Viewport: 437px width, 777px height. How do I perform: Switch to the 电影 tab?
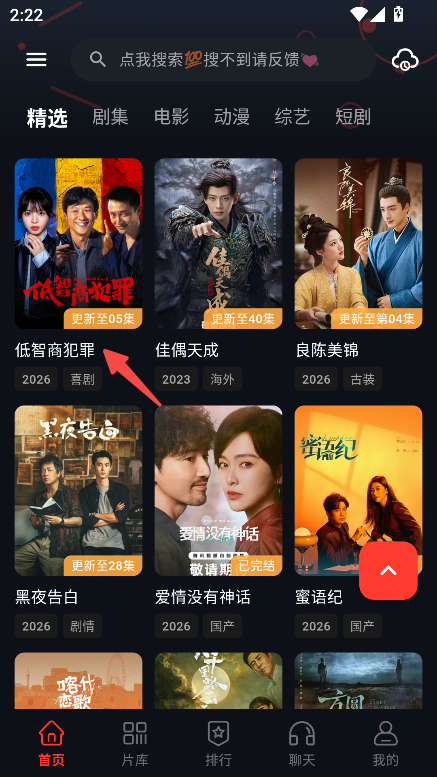tap(171, 117)
